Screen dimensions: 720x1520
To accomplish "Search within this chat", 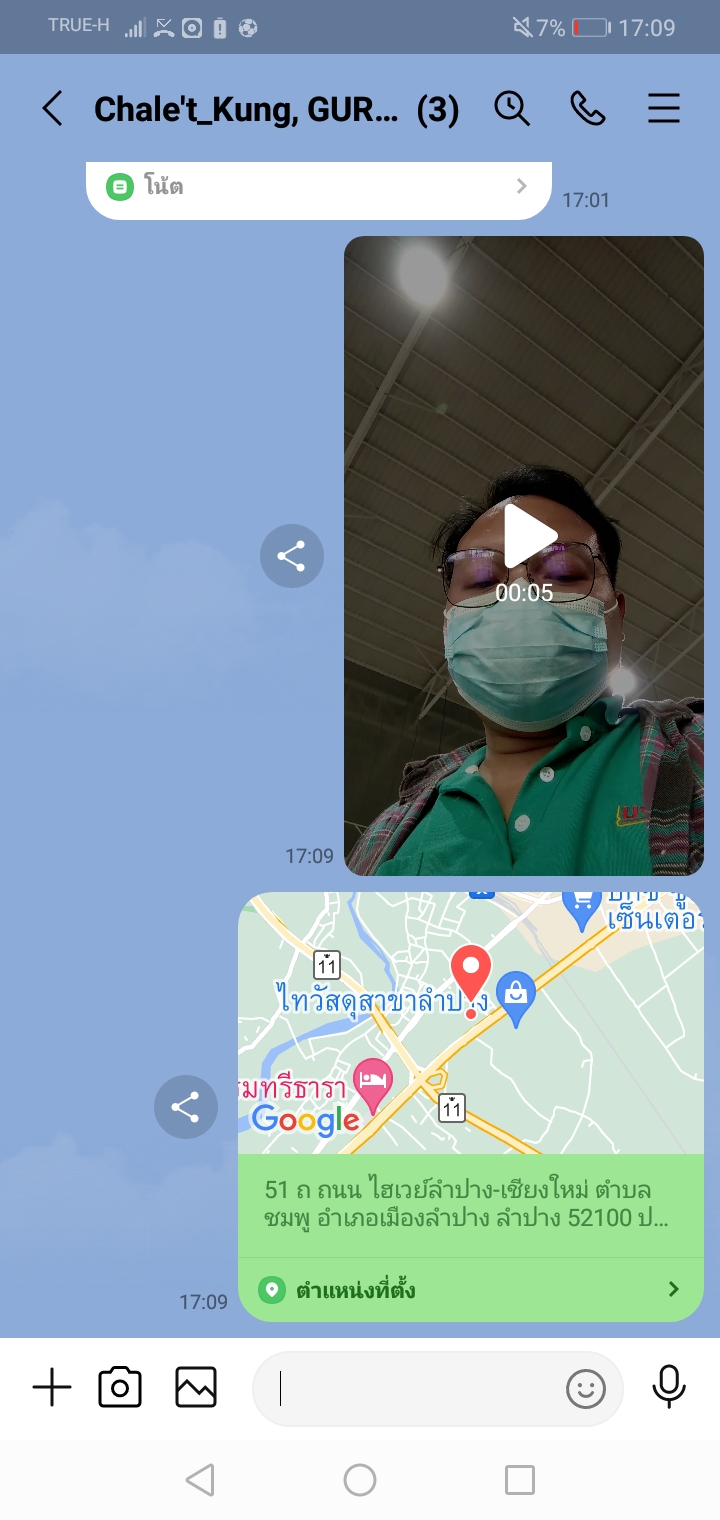I will [x=512, y=109].
